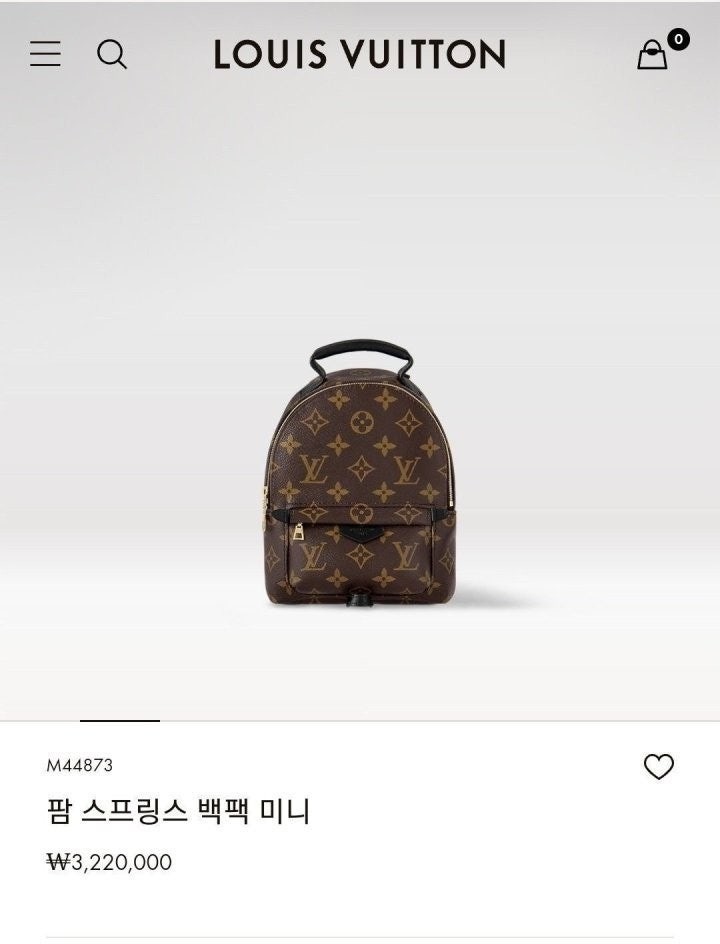The width and height of the screenshot is (720, 944).
Task: Go to Louis Vuitton home via logo
Action: pyautogui.click(x=359, y=54)
